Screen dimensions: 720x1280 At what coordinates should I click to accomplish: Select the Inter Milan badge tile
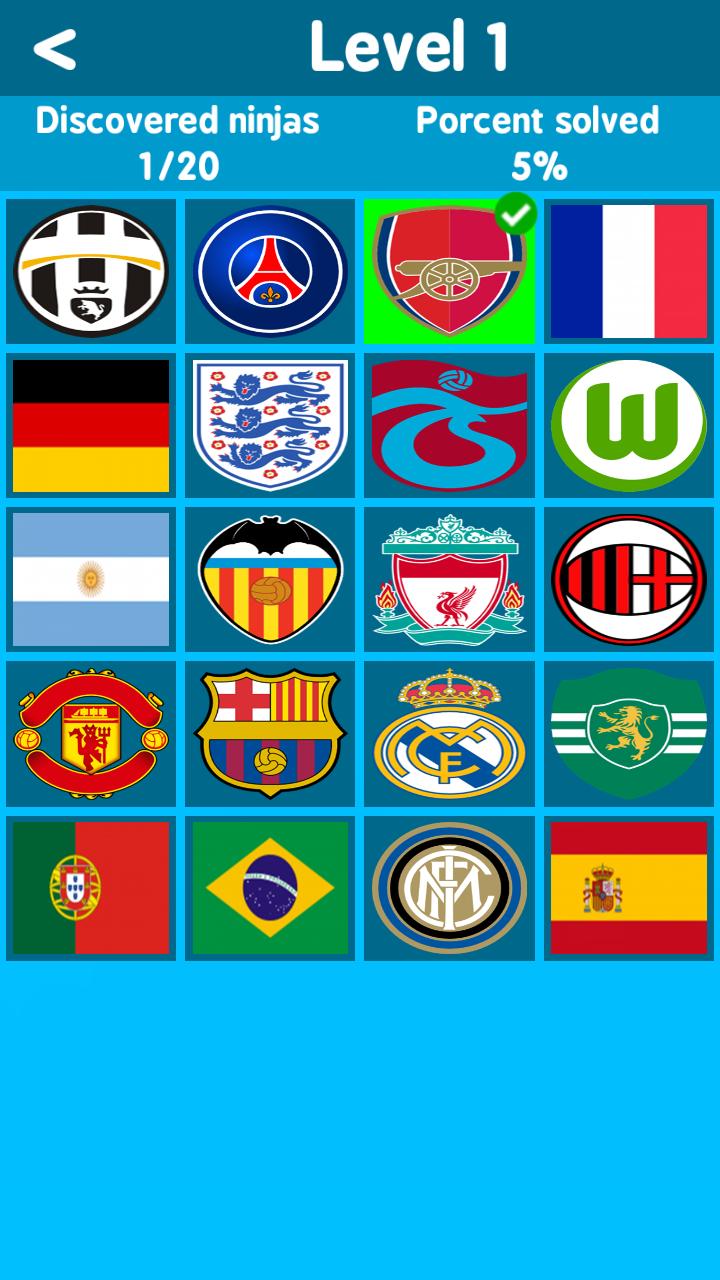449,887
